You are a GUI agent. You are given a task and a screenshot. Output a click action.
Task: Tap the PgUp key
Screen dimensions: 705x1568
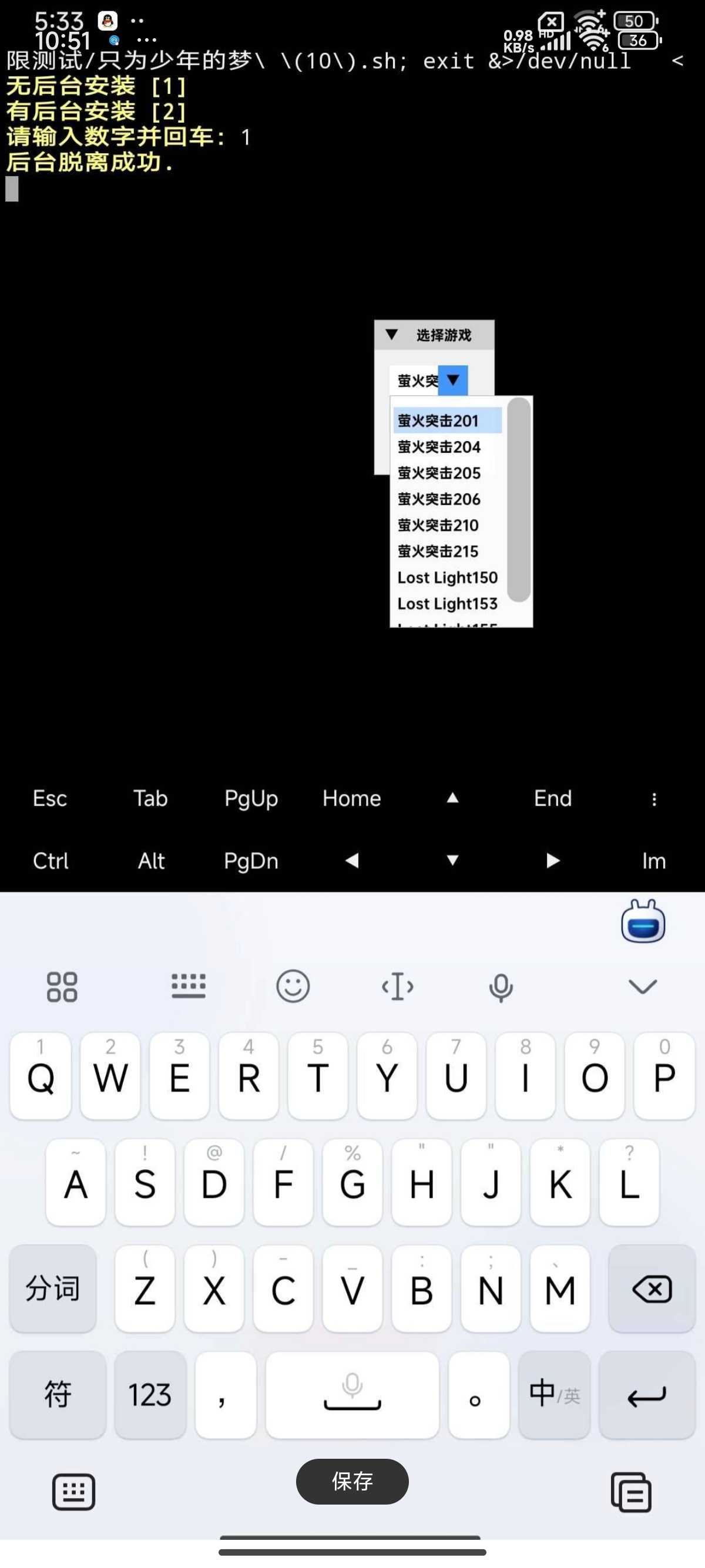tap(251, 799)
